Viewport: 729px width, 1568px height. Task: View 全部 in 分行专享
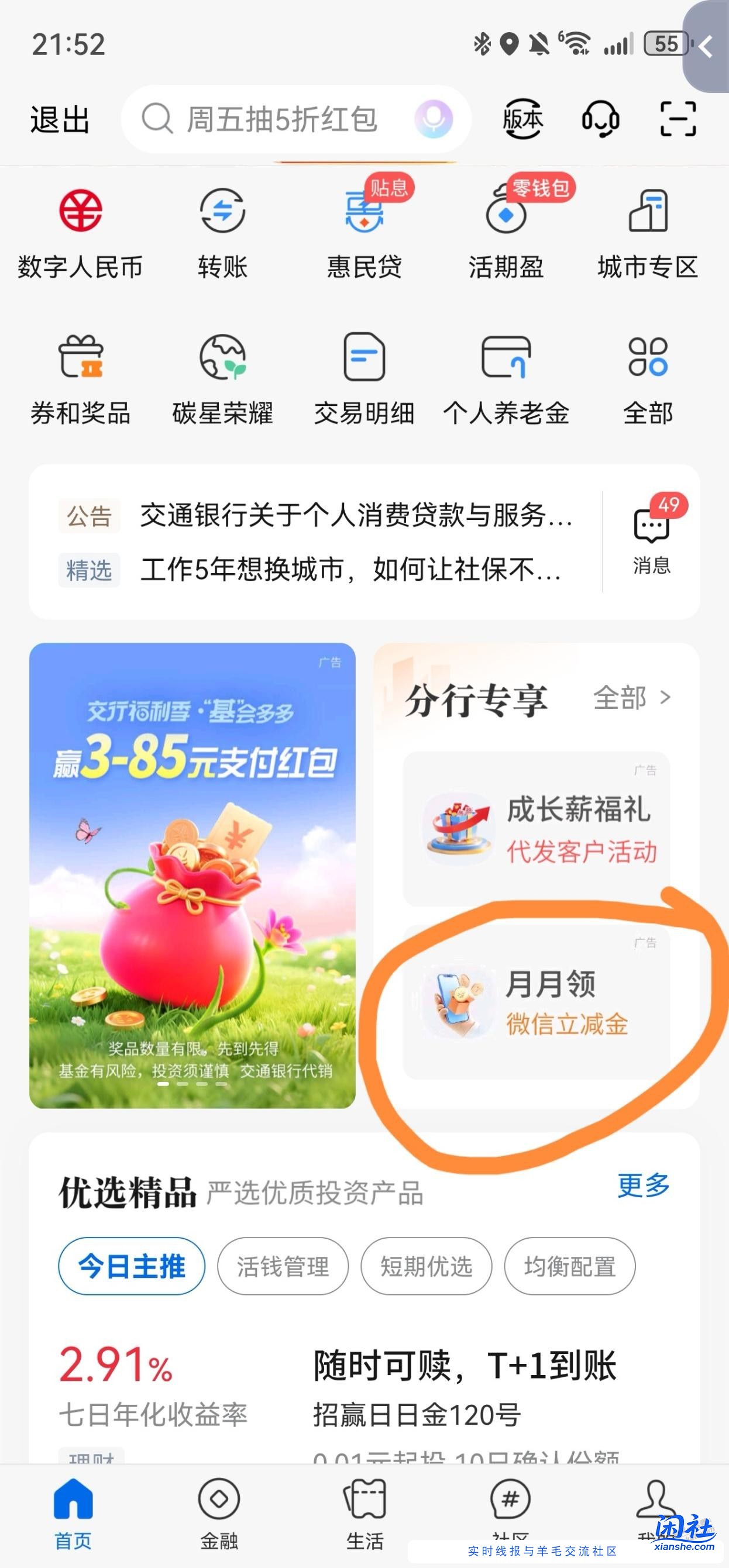coord(631,698)
